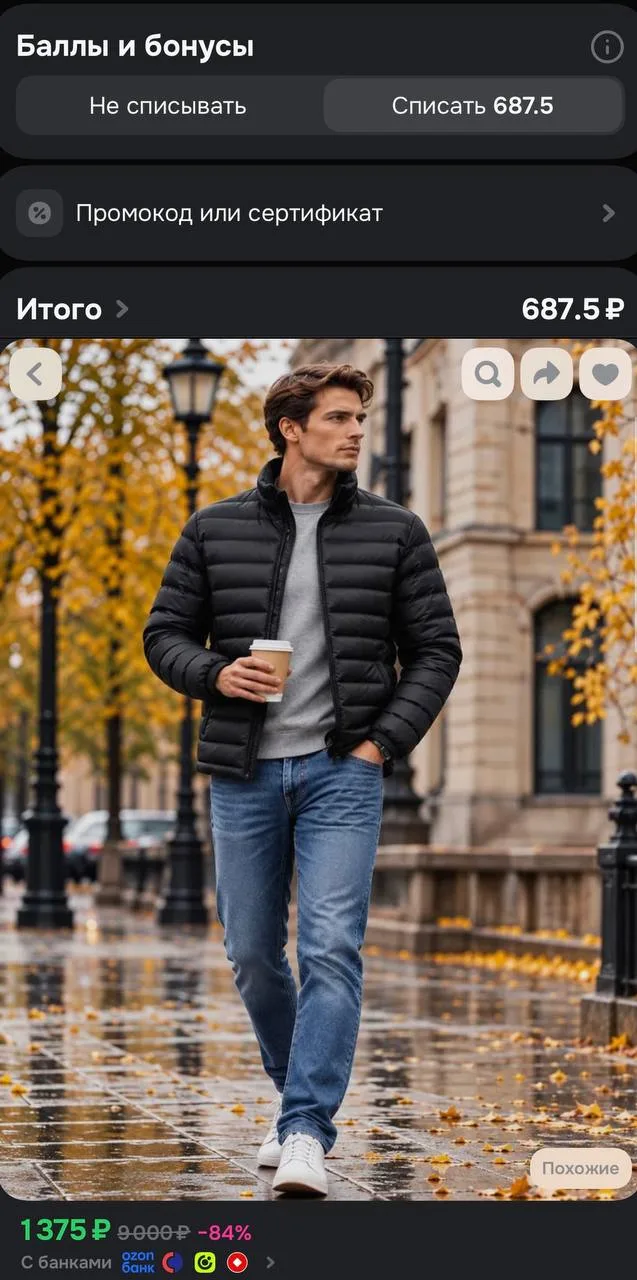
Task: Open Промокод или сертификат row
Action: [x=318, y=213]
